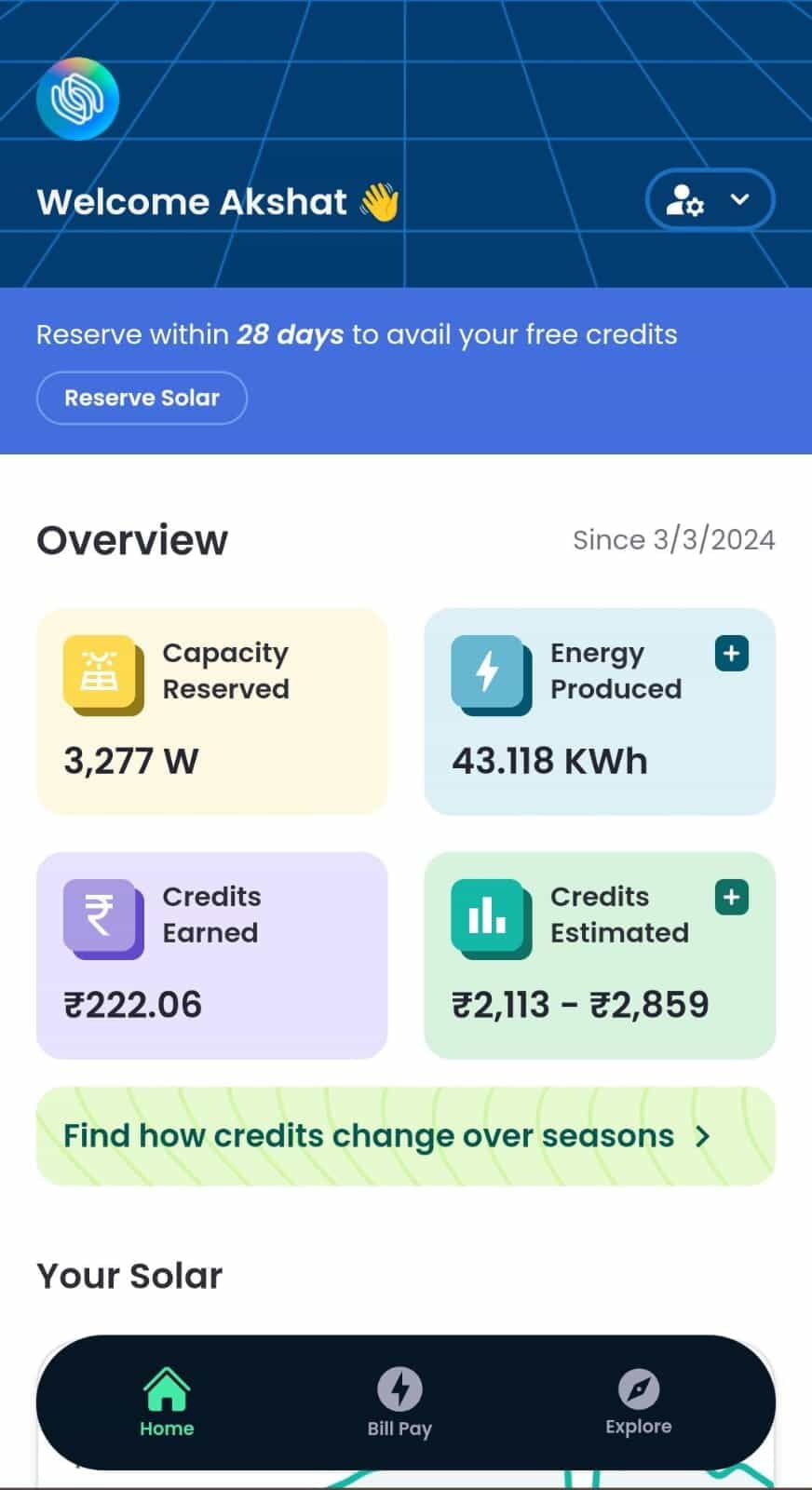Open Find how credits change over seasons
Image resolution: width=812 pixels, height=1490 pixels.
[406, 1136]
